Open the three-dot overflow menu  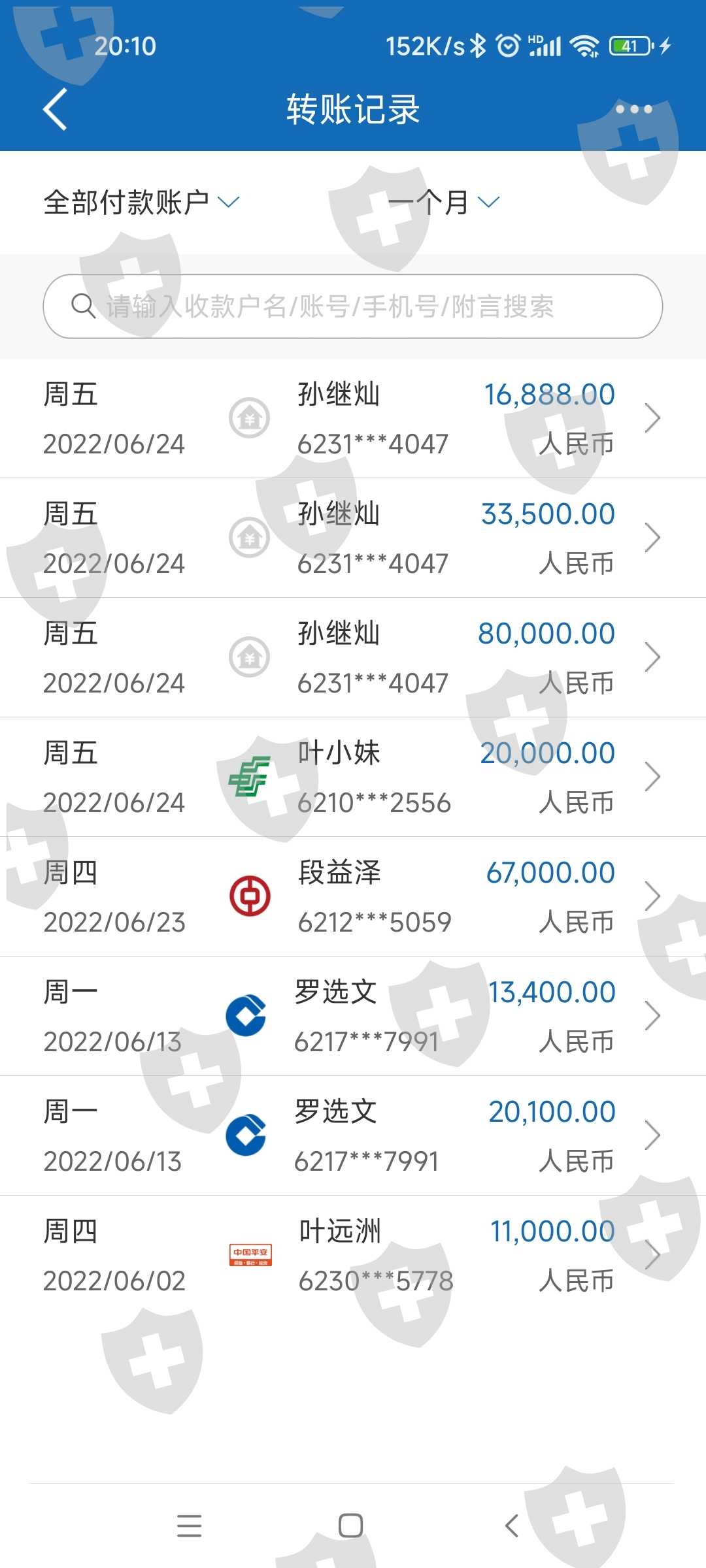pyautogui.click(x=633, y=109)
